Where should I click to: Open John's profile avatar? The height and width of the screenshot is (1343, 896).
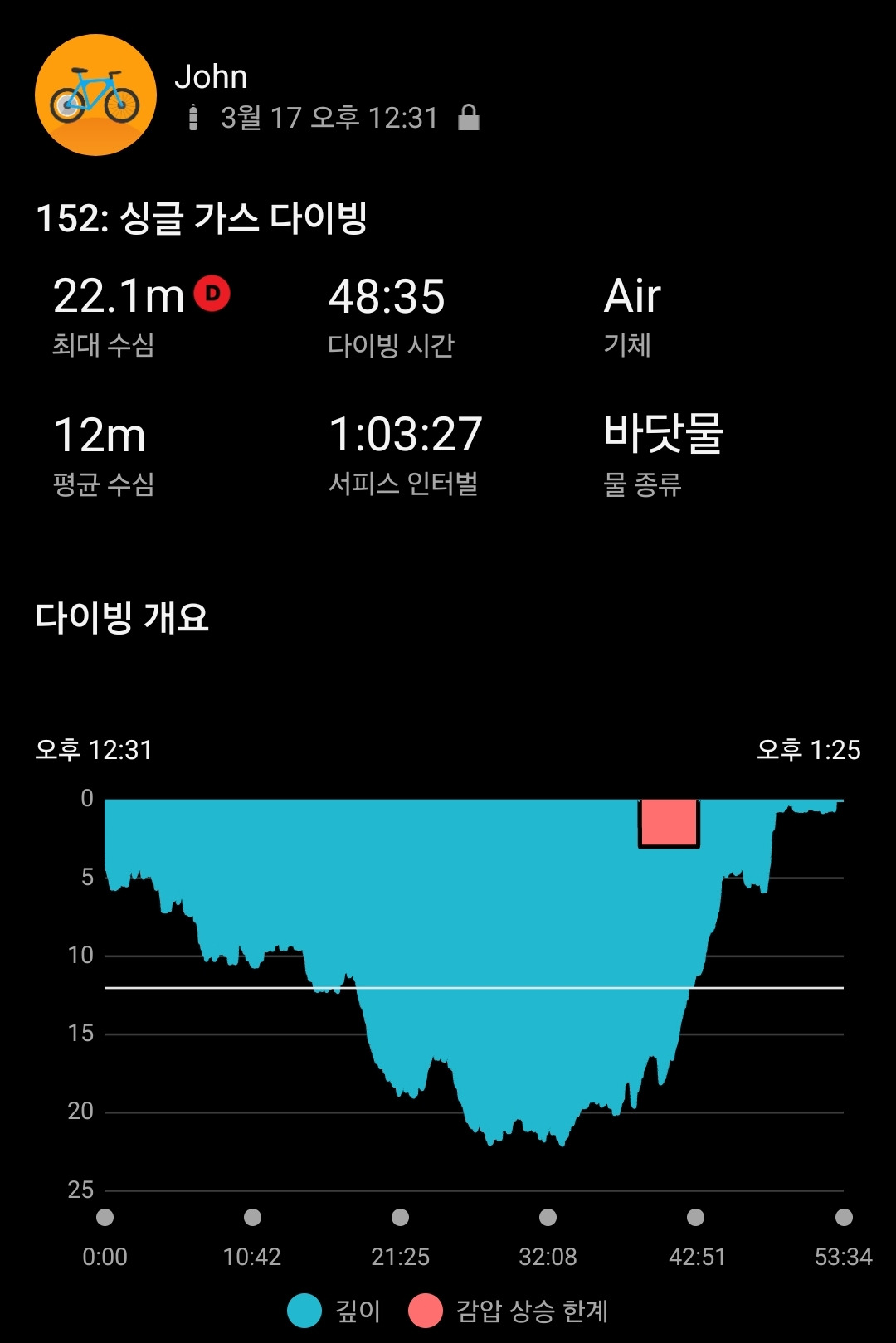click(95, 95)
